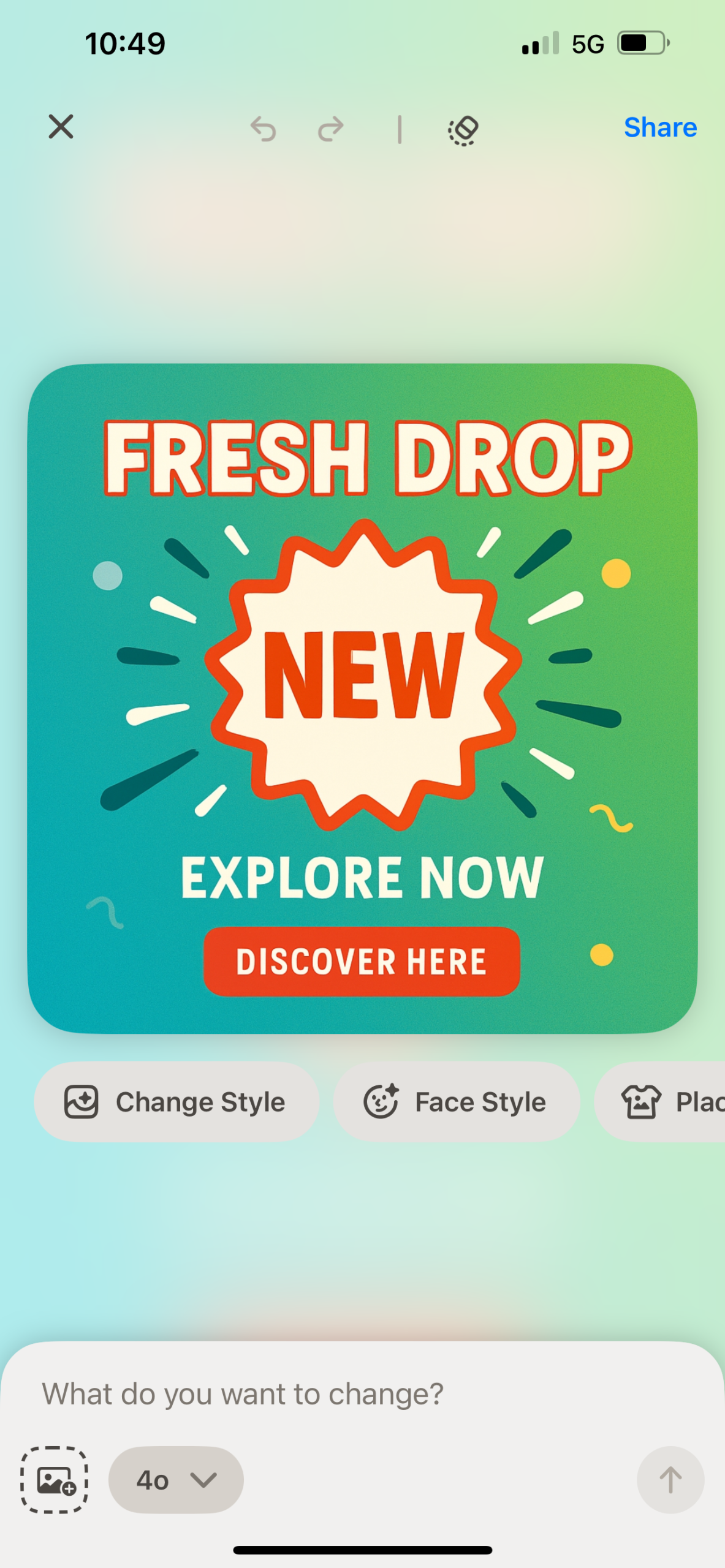
Task: Activate the eraser selection tool
Action: 463,130
